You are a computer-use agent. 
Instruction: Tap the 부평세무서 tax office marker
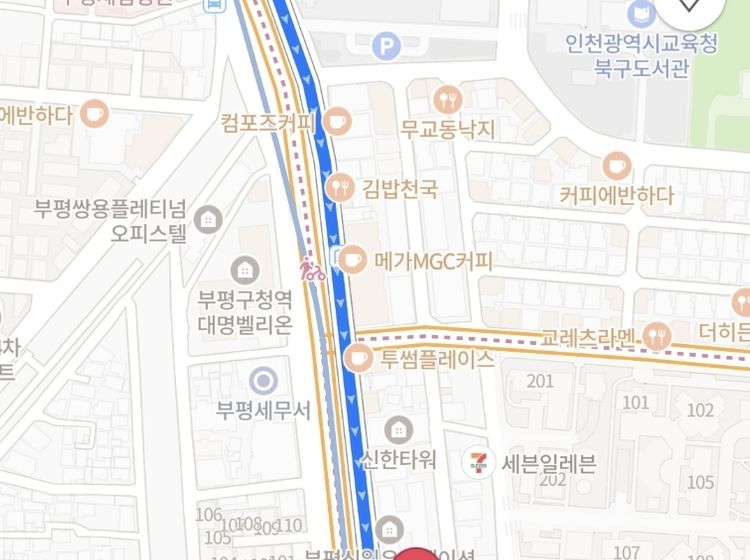click(x=264, y=380)
